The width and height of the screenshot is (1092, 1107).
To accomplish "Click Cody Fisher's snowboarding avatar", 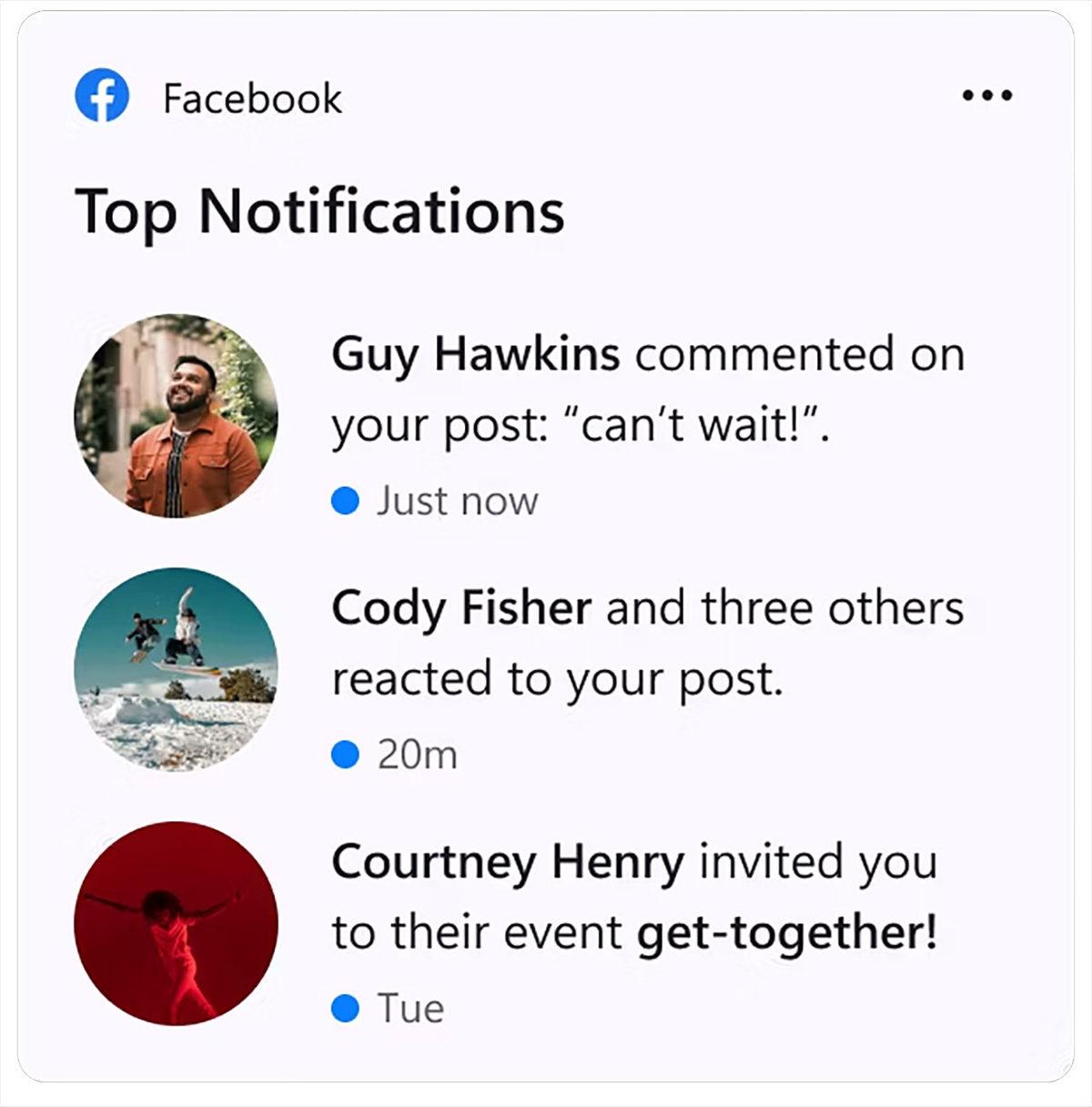I will [178, 667].
